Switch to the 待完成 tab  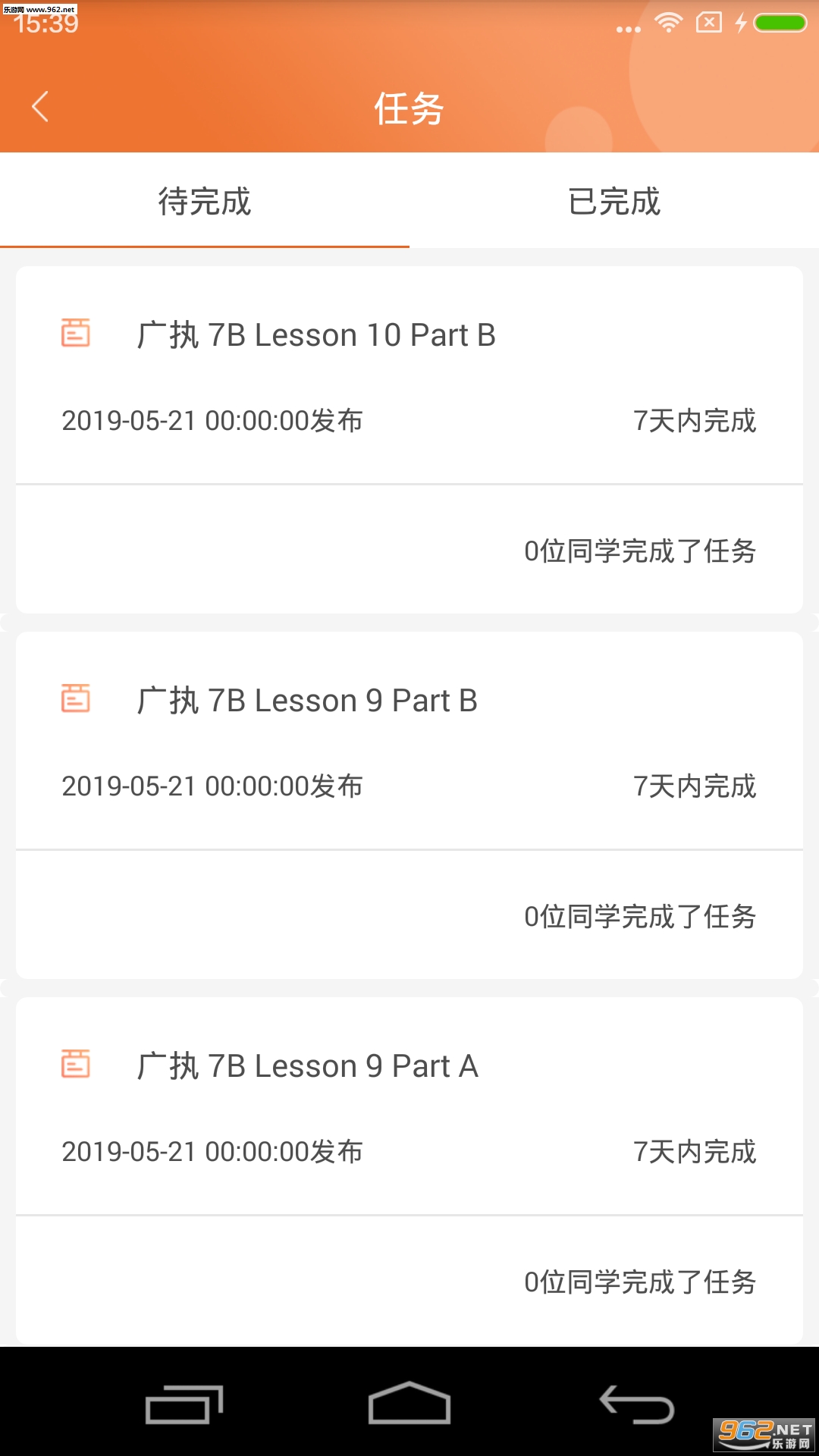coord(205,202)
